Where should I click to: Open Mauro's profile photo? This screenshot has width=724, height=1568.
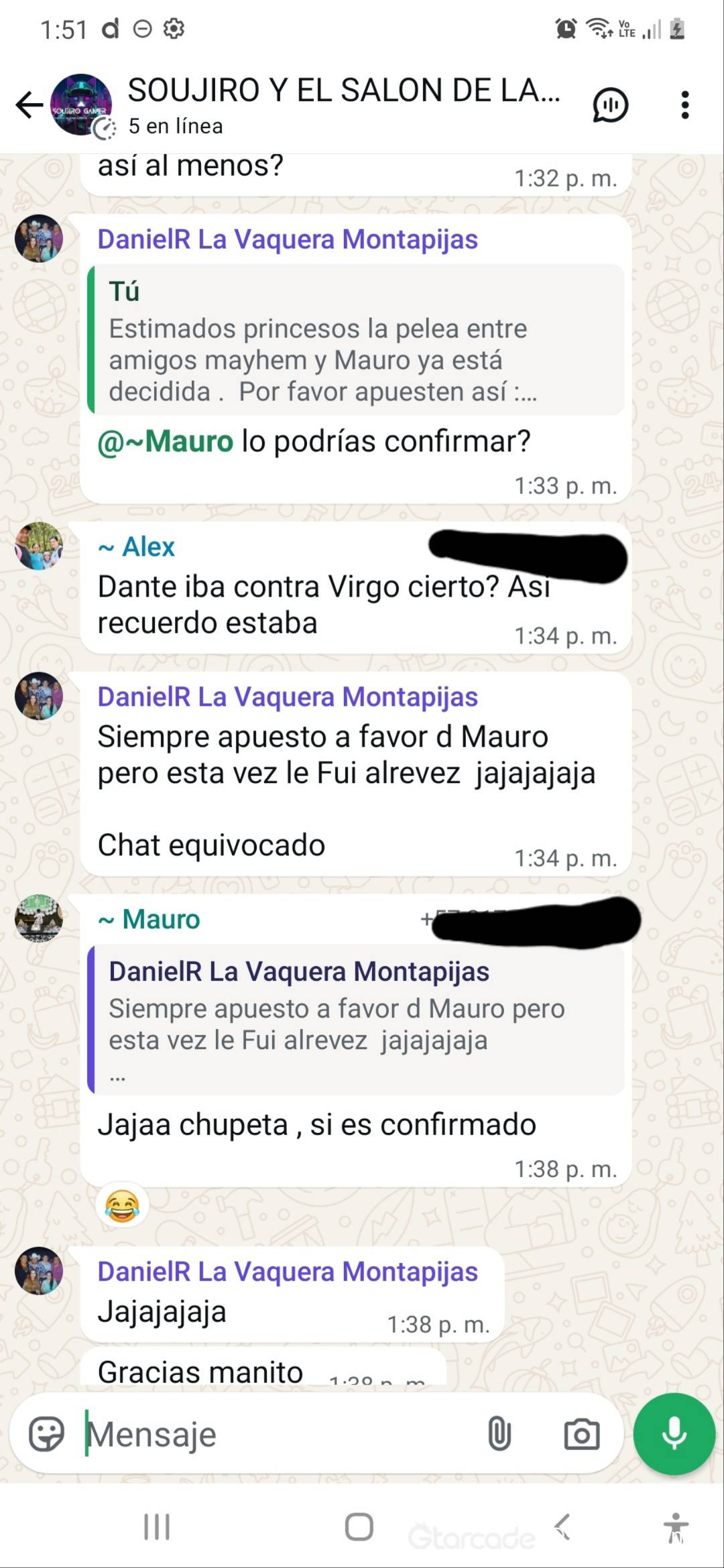pyautogui.click(x=39, y=918)
